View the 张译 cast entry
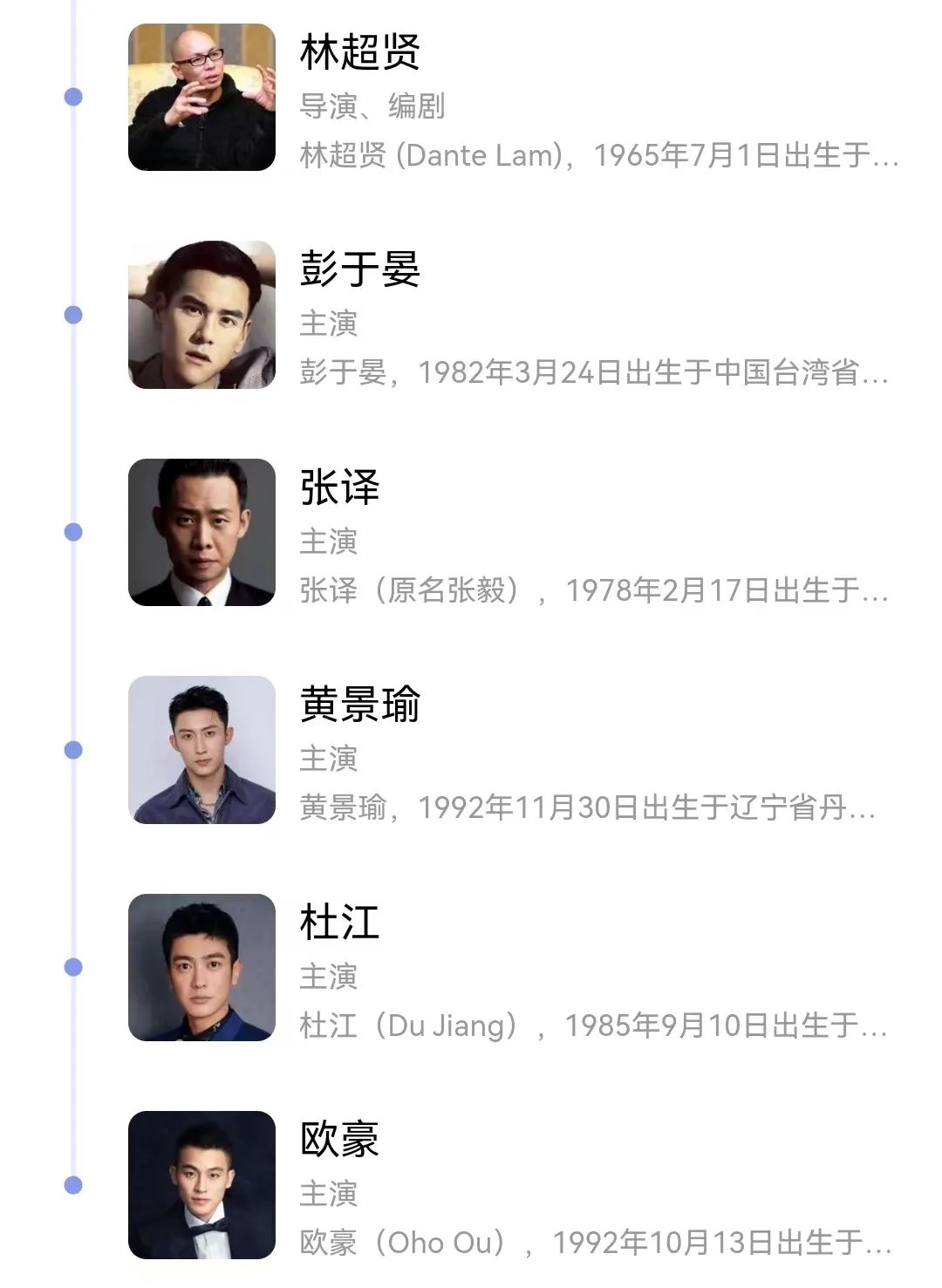The height and width of the screenshot is (1288, 942). [x=339, y=487]
